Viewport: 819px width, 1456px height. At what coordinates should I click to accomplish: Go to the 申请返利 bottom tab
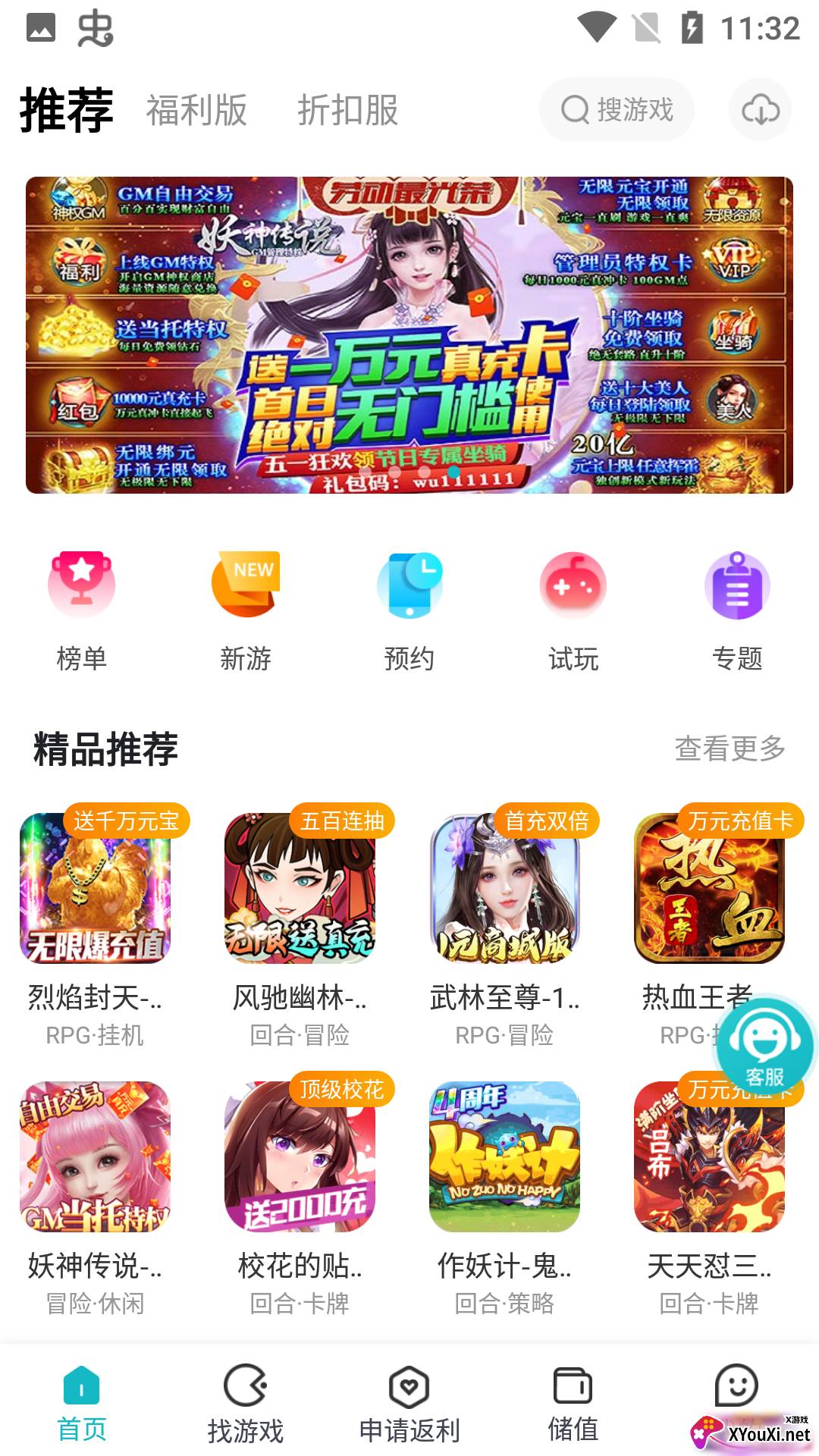tap(409, 1404)
